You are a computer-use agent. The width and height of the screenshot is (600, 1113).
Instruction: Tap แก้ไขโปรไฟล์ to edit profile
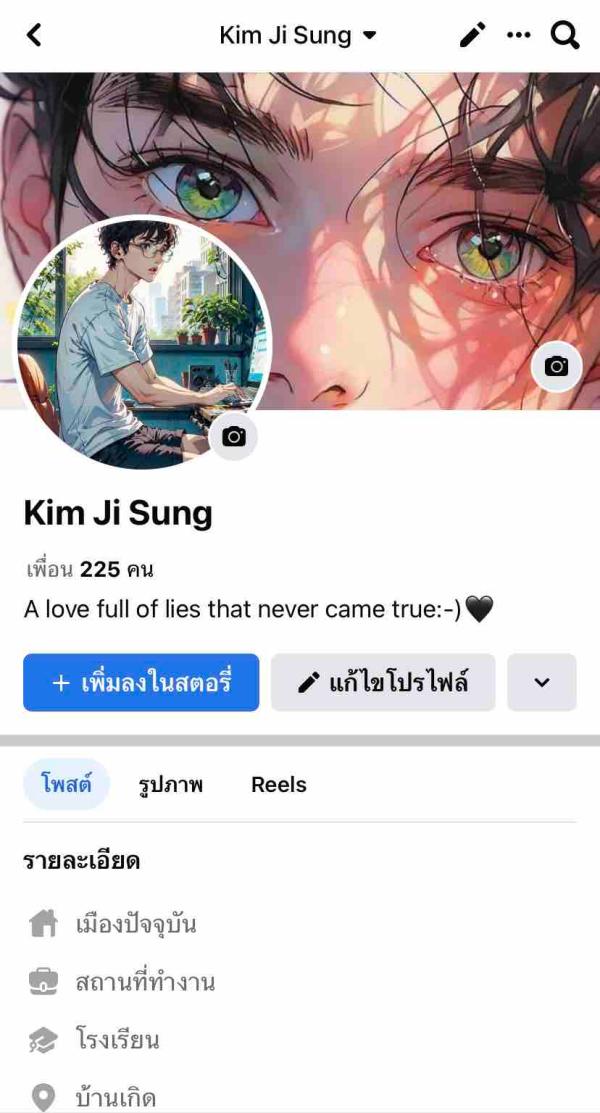click(x=383, y=683)
